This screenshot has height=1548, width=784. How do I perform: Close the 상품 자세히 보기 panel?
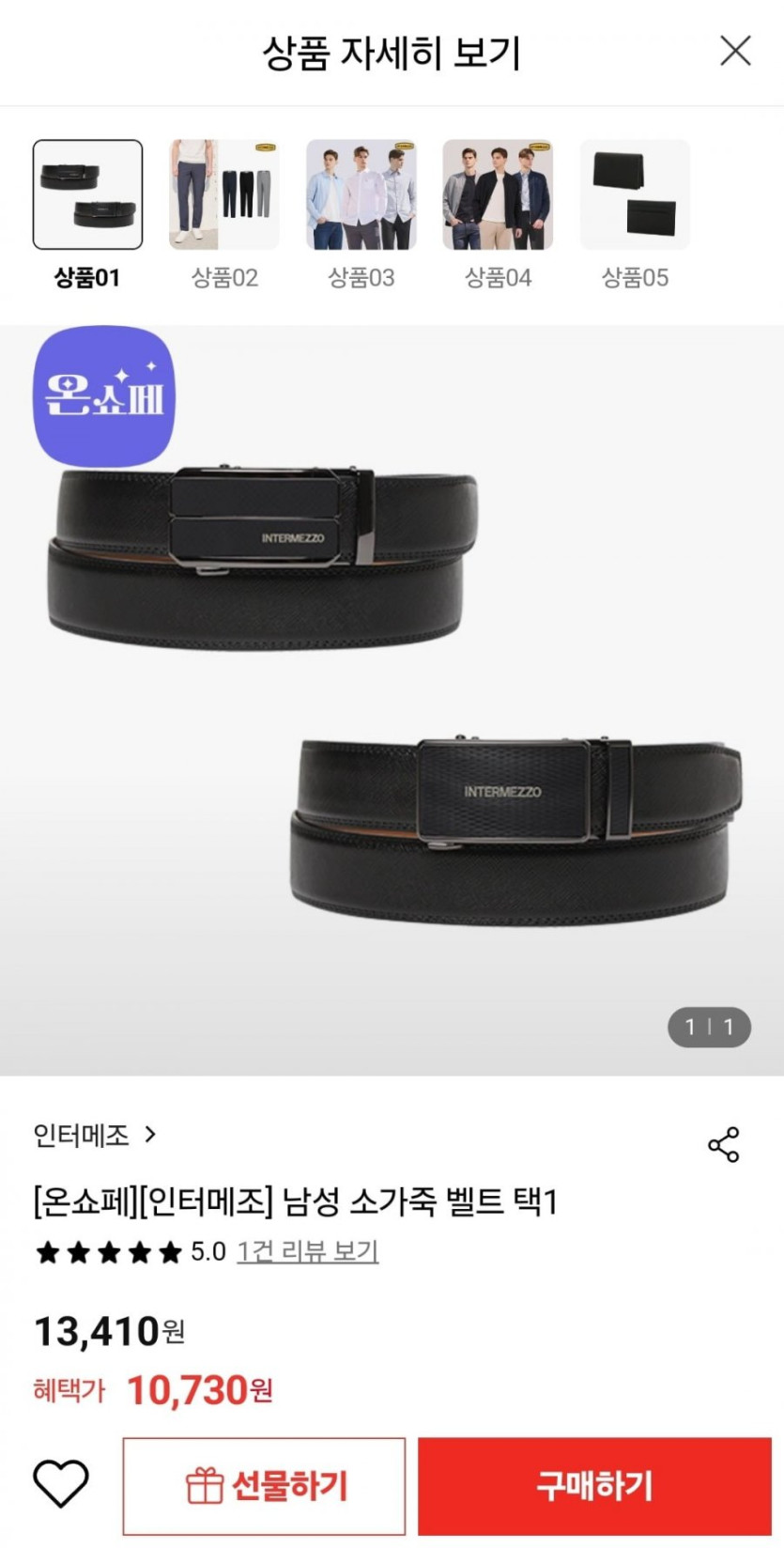(735, 52)
